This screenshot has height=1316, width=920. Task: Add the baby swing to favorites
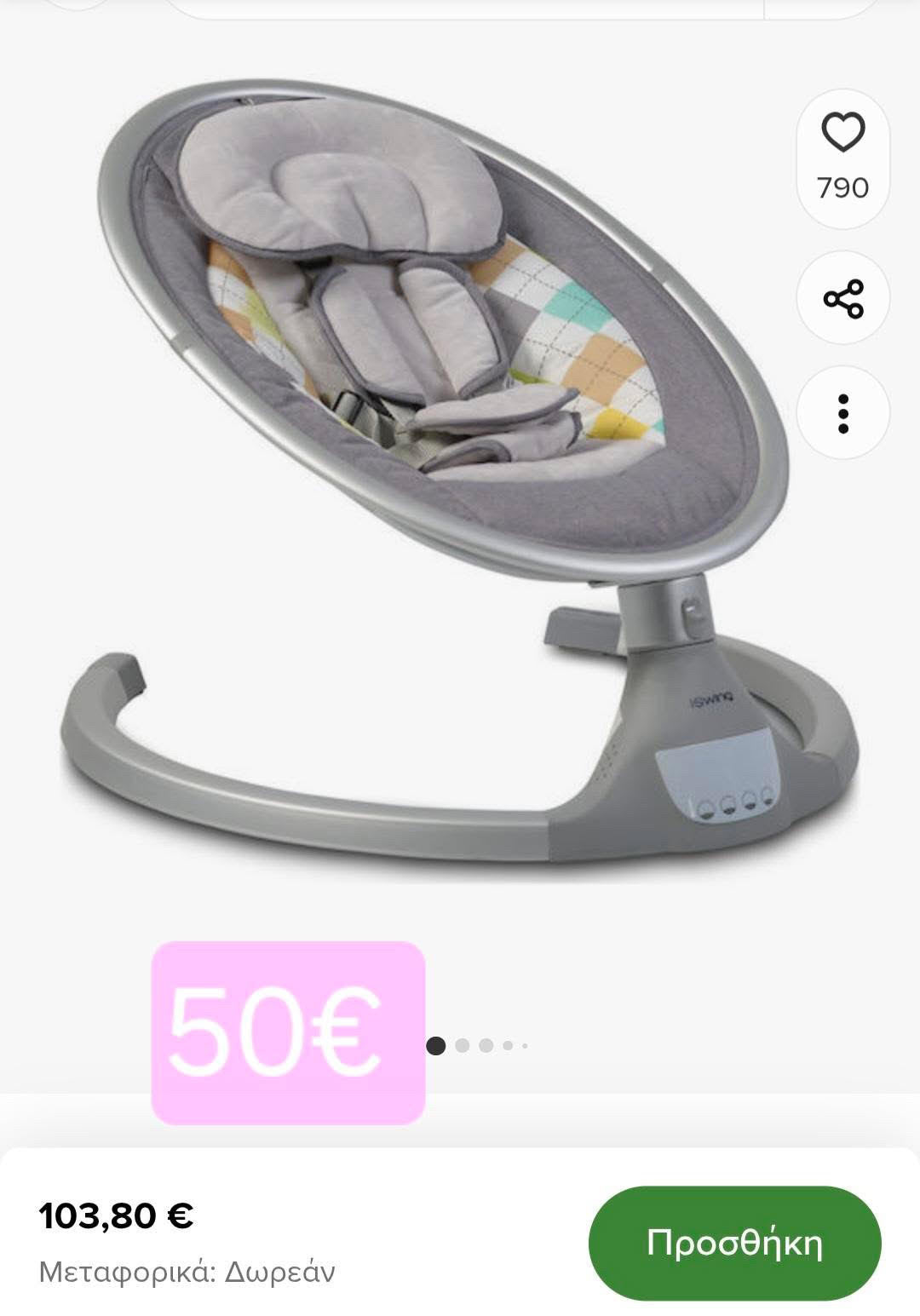point(842,134)
